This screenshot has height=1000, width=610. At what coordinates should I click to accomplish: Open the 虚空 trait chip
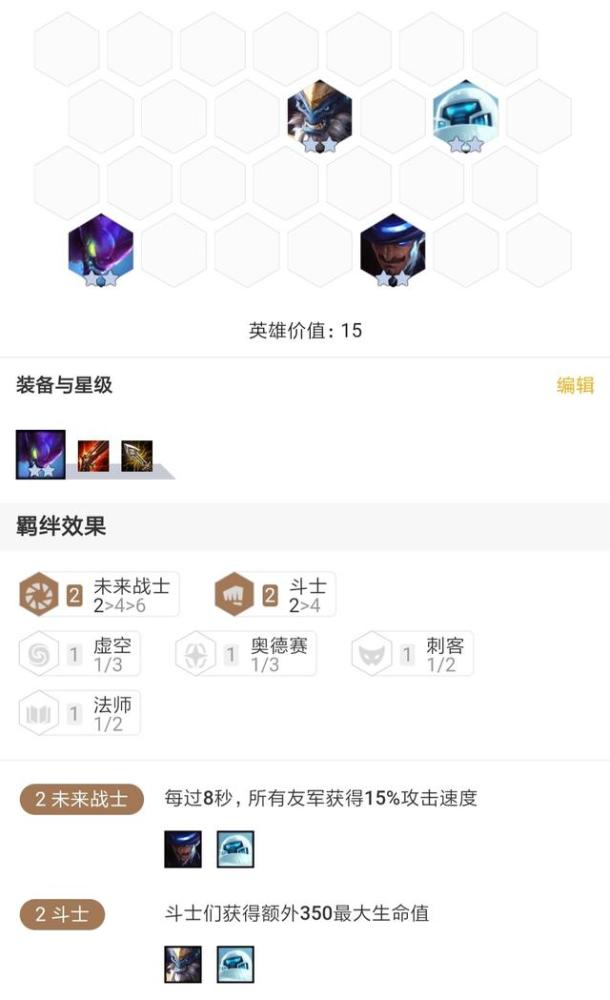point(79,654)
